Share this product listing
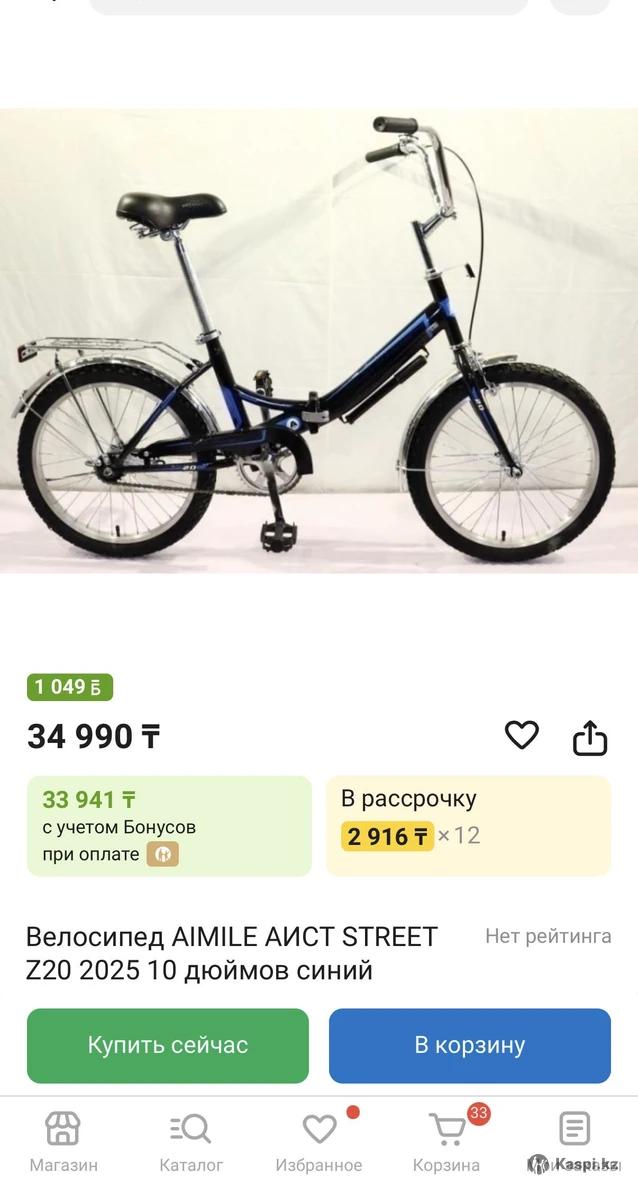Viewport: 638px width, 1200px height. [x=590, y=738]
